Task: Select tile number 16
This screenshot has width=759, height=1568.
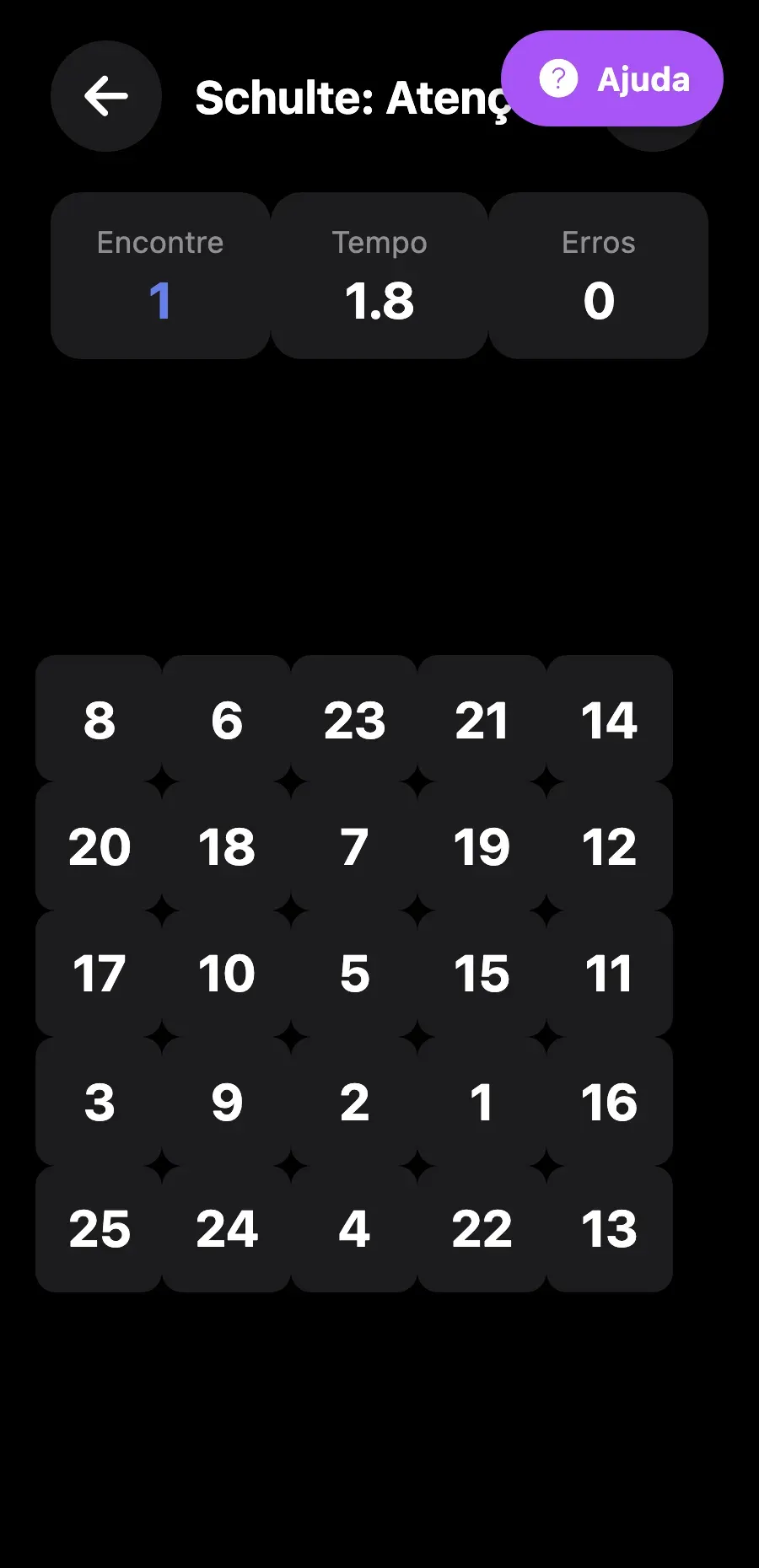Action: (609, 1101)
